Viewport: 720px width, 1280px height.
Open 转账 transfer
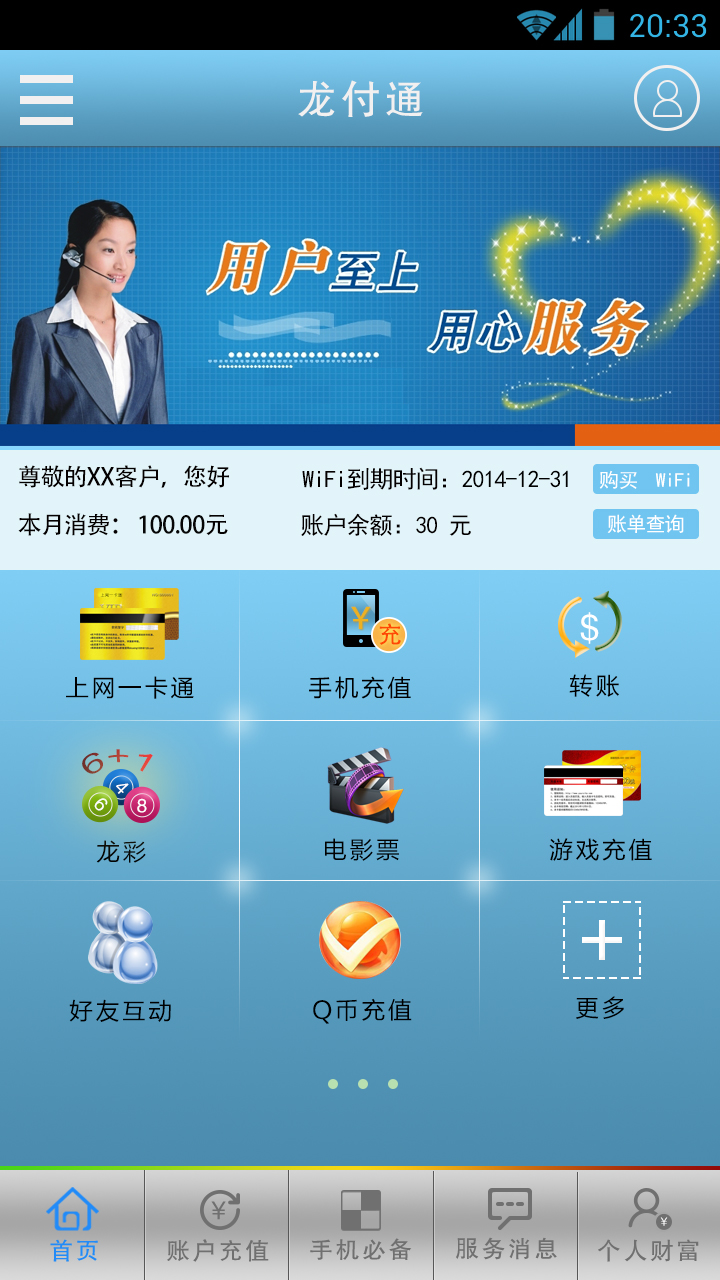pos(594,645)
